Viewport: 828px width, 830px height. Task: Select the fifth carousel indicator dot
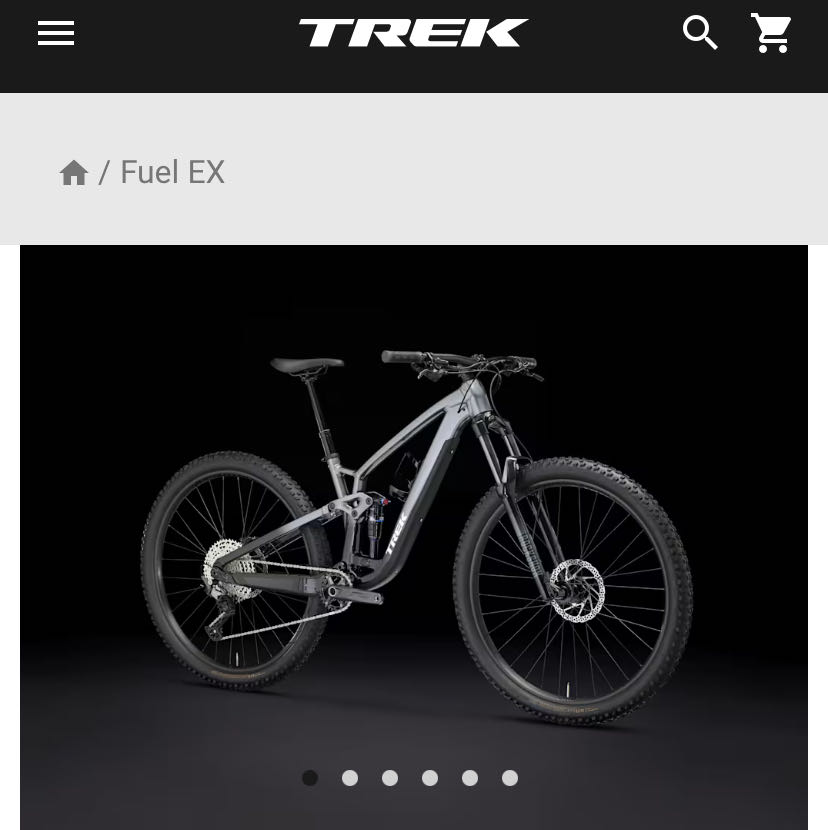point(470,777)
